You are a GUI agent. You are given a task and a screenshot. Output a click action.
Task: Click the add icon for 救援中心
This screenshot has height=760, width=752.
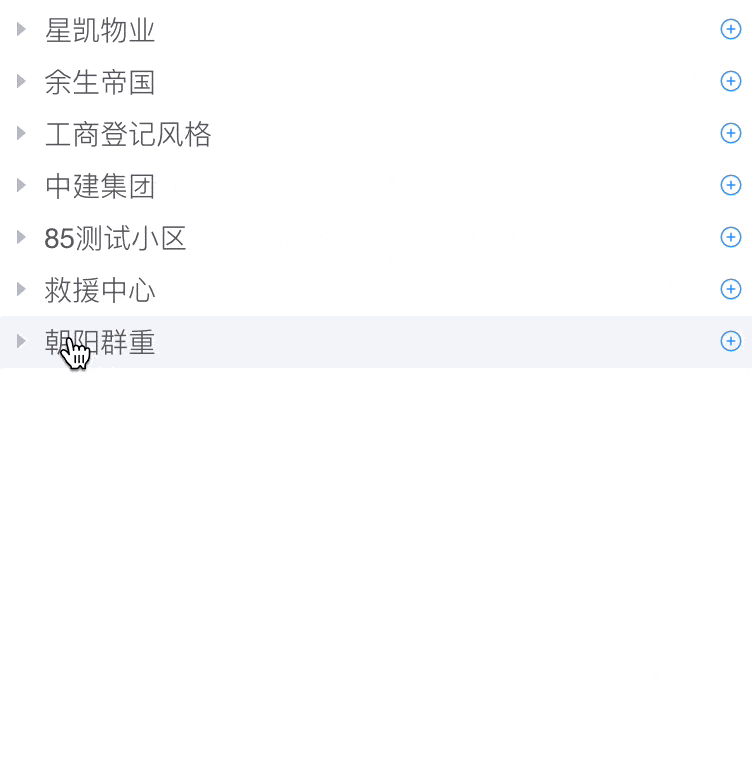click(731, 289)
